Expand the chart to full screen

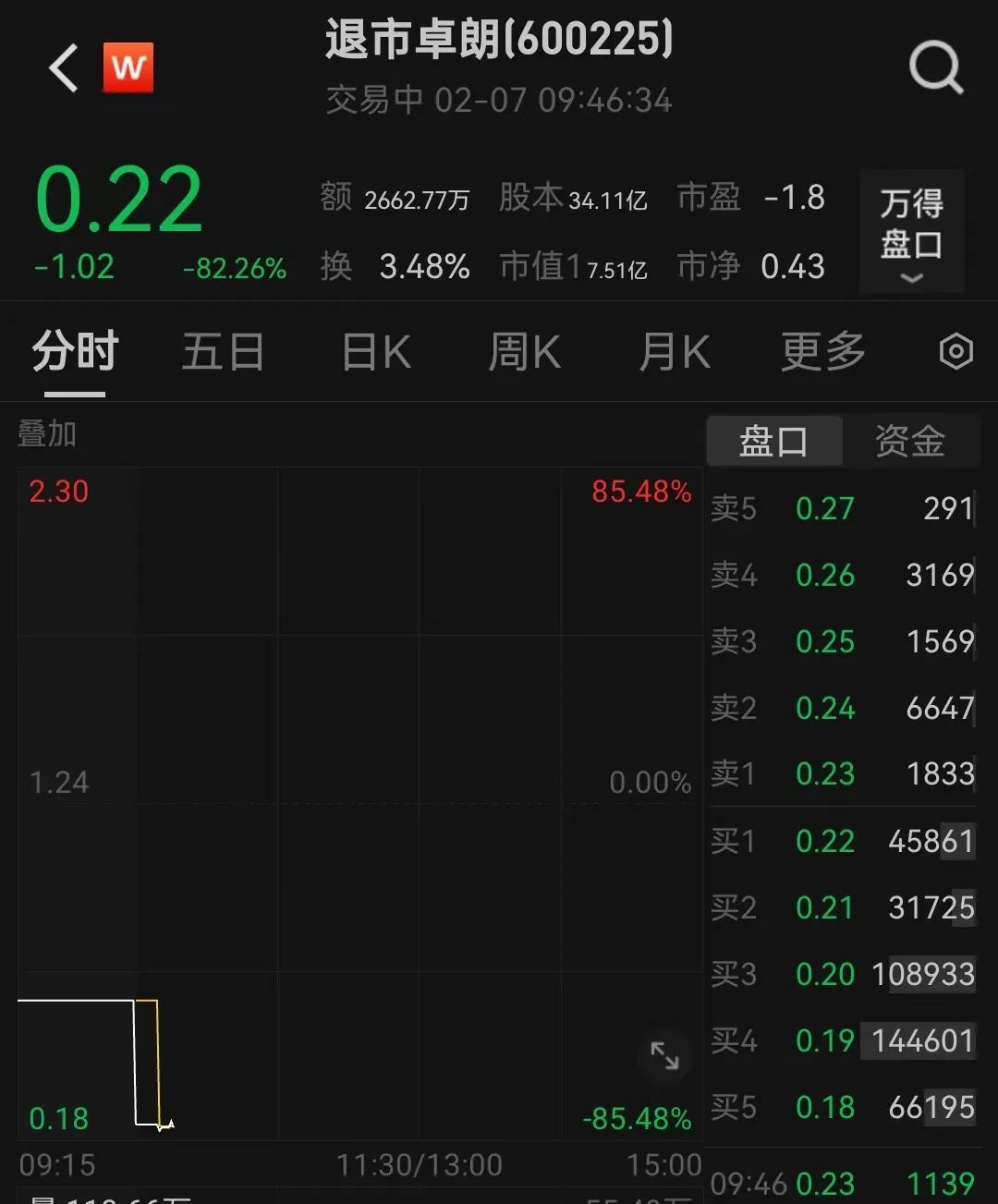[x=664, y=1056]
